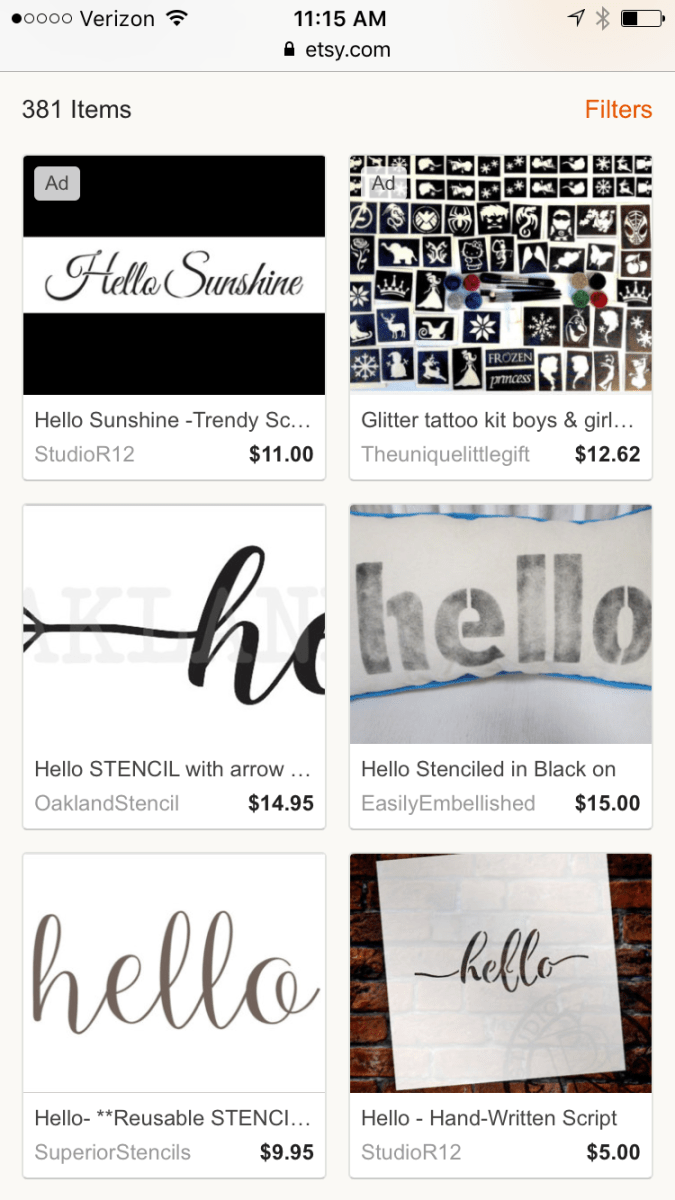Image resolution: width=675 pixels, height=1200 pixels.
Task: Tap the etsy.com address bar
Action: [337, 49]
